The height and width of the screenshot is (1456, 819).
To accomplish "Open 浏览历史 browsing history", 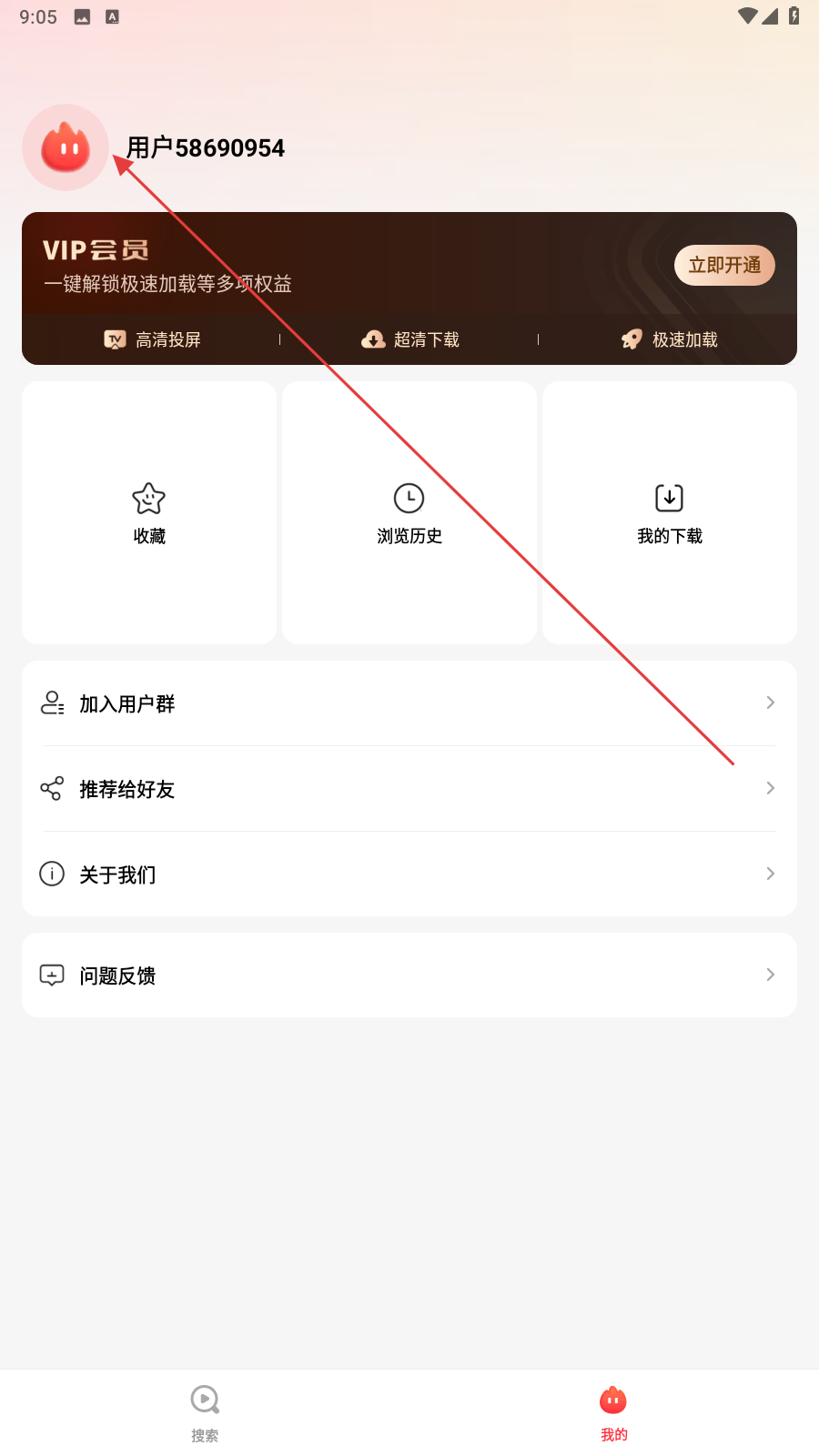I will tap(409, 513).
